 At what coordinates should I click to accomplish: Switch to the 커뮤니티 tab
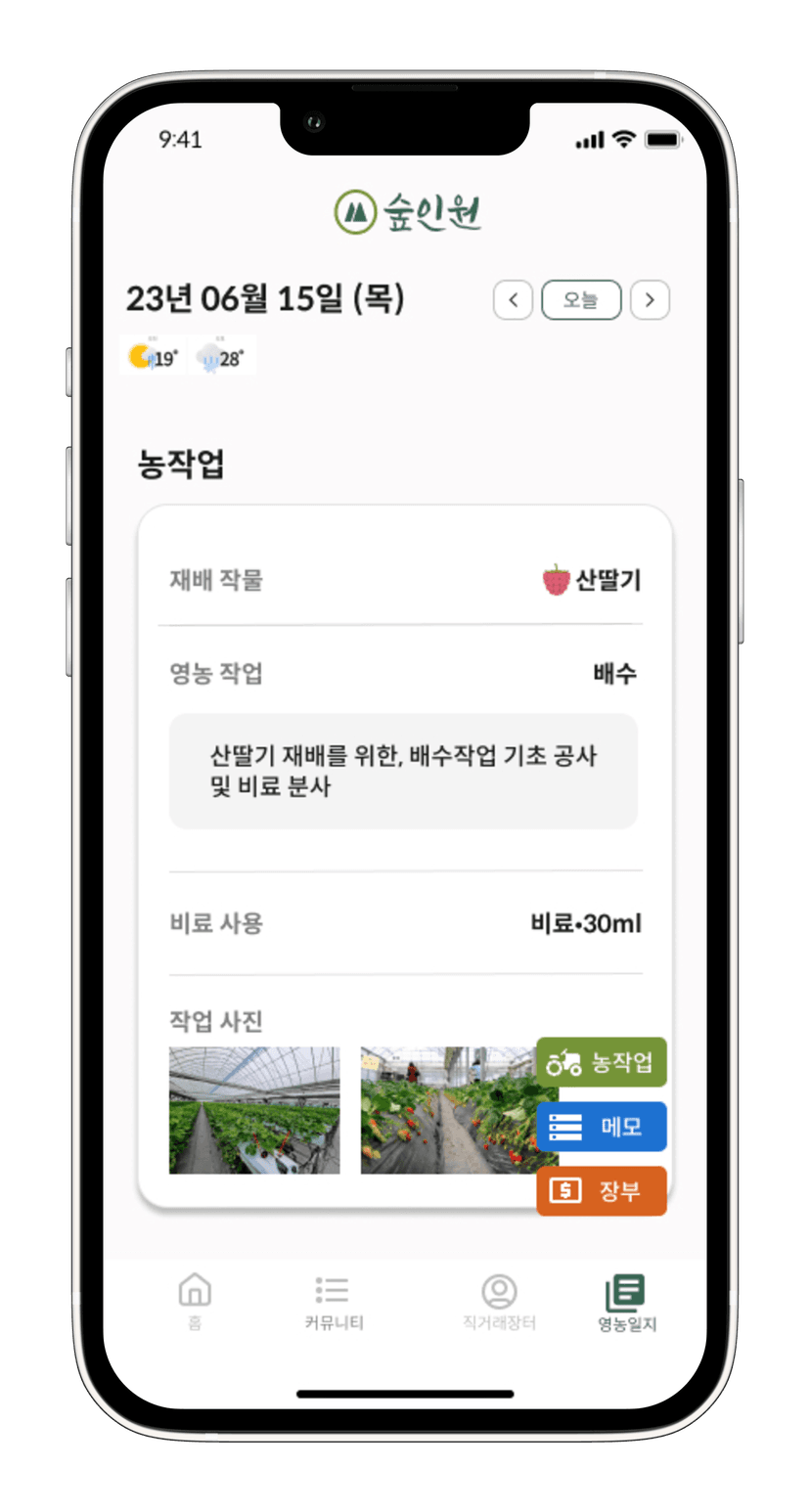(x=333, y=1302)
